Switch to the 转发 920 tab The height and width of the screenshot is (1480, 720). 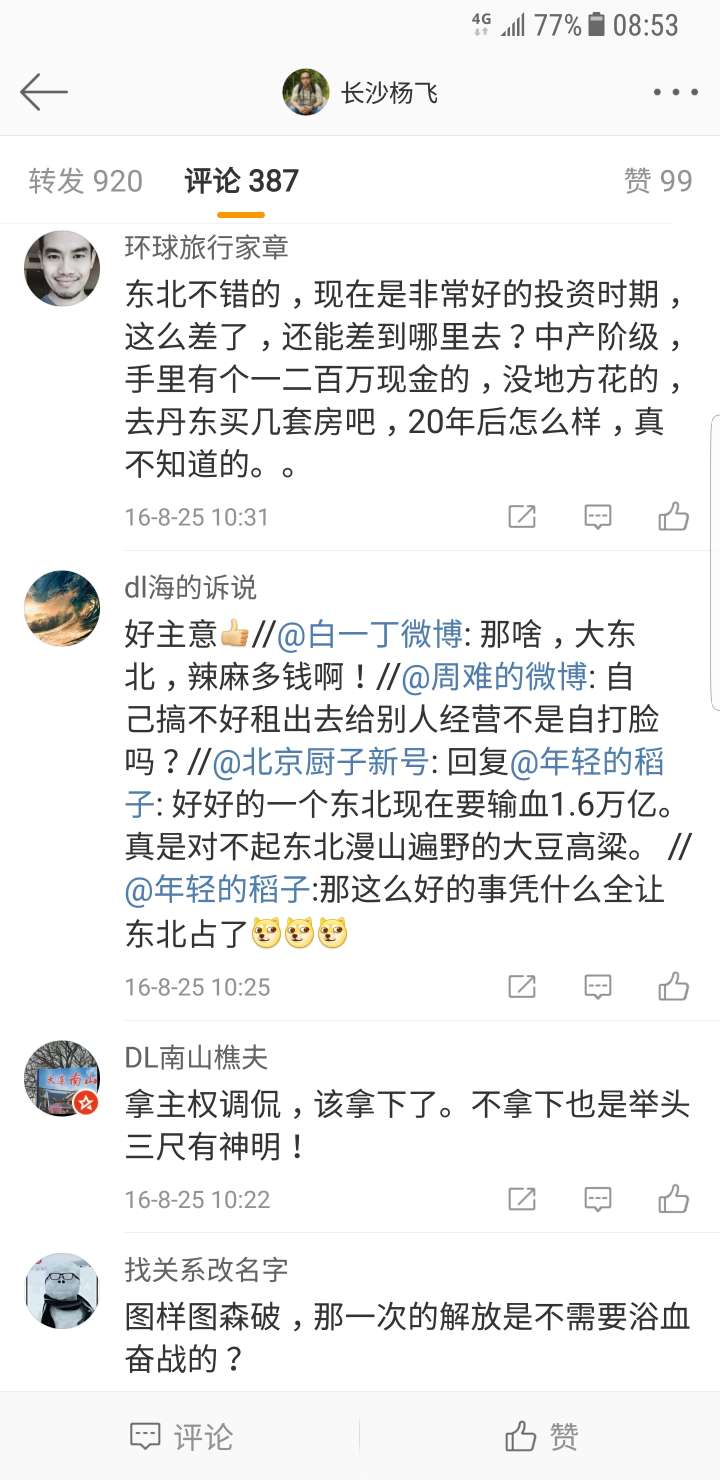click(x=86, y=181)
